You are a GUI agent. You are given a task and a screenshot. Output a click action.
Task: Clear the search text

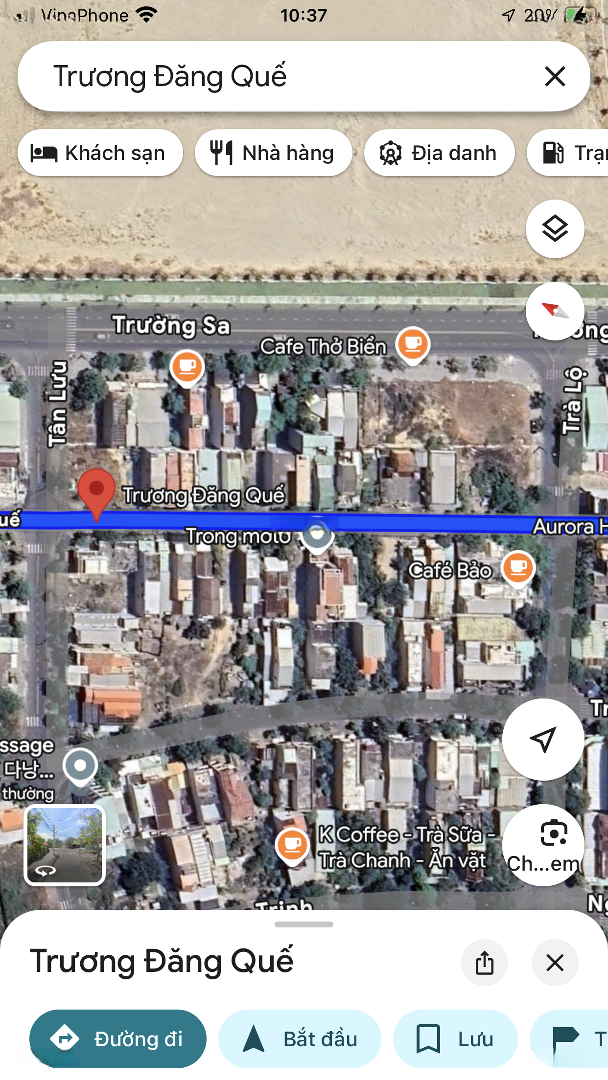coord(555,76)
